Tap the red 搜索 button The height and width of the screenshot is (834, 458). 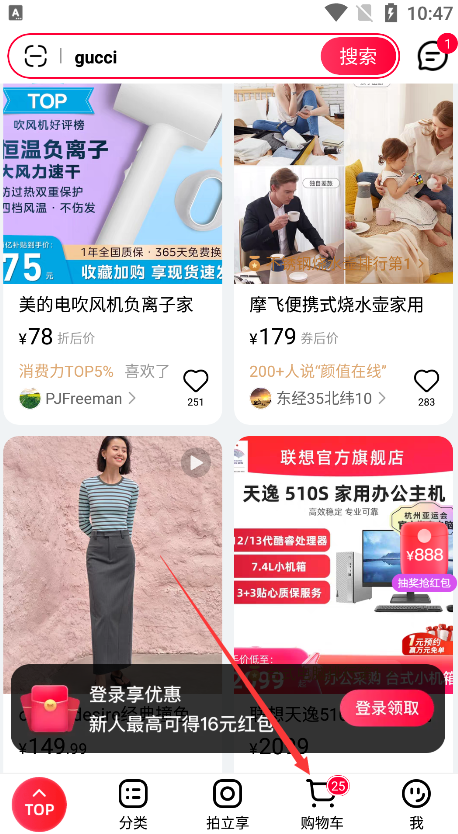[x=359, y=56]
